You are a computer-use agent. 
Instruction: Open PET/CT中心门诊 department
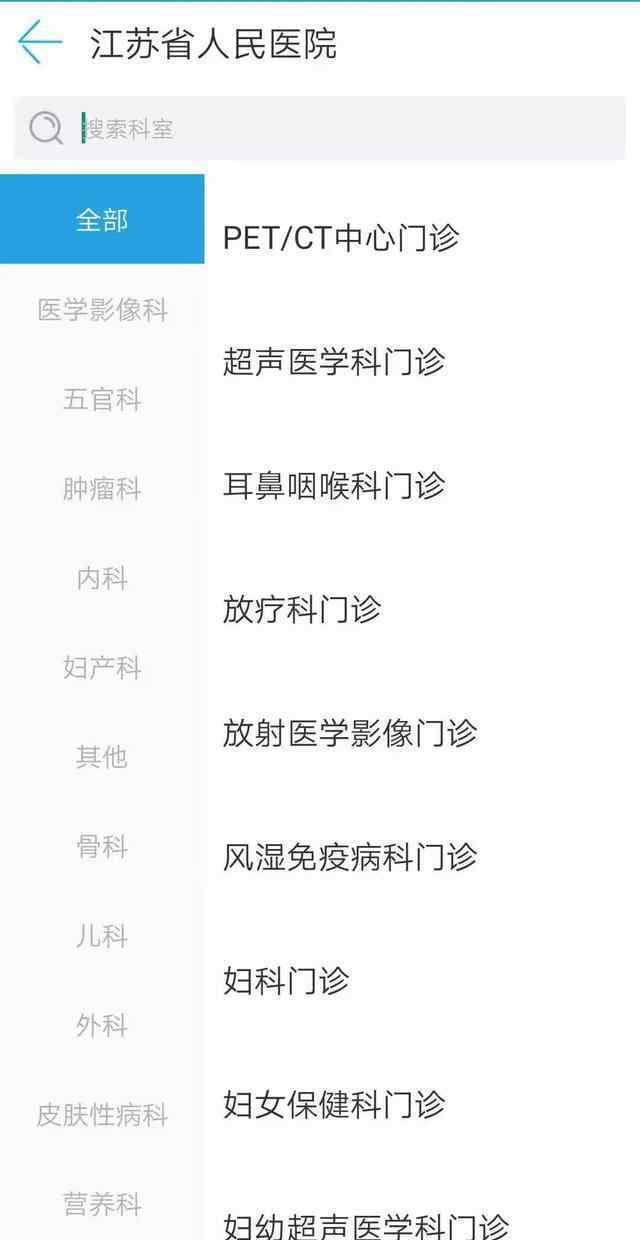422,238
